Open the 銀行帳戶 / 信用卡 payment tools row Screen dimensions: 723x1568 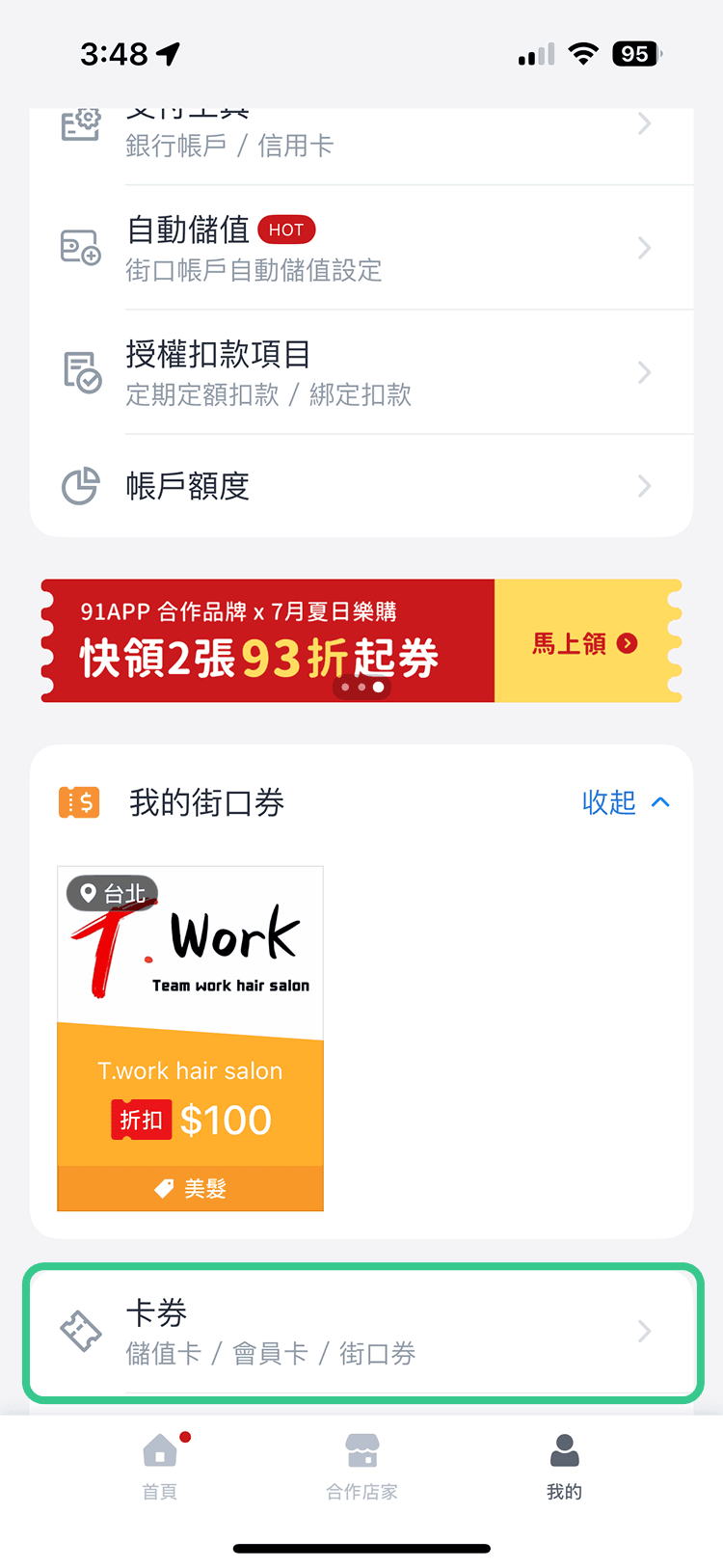[x=361, y=135]
